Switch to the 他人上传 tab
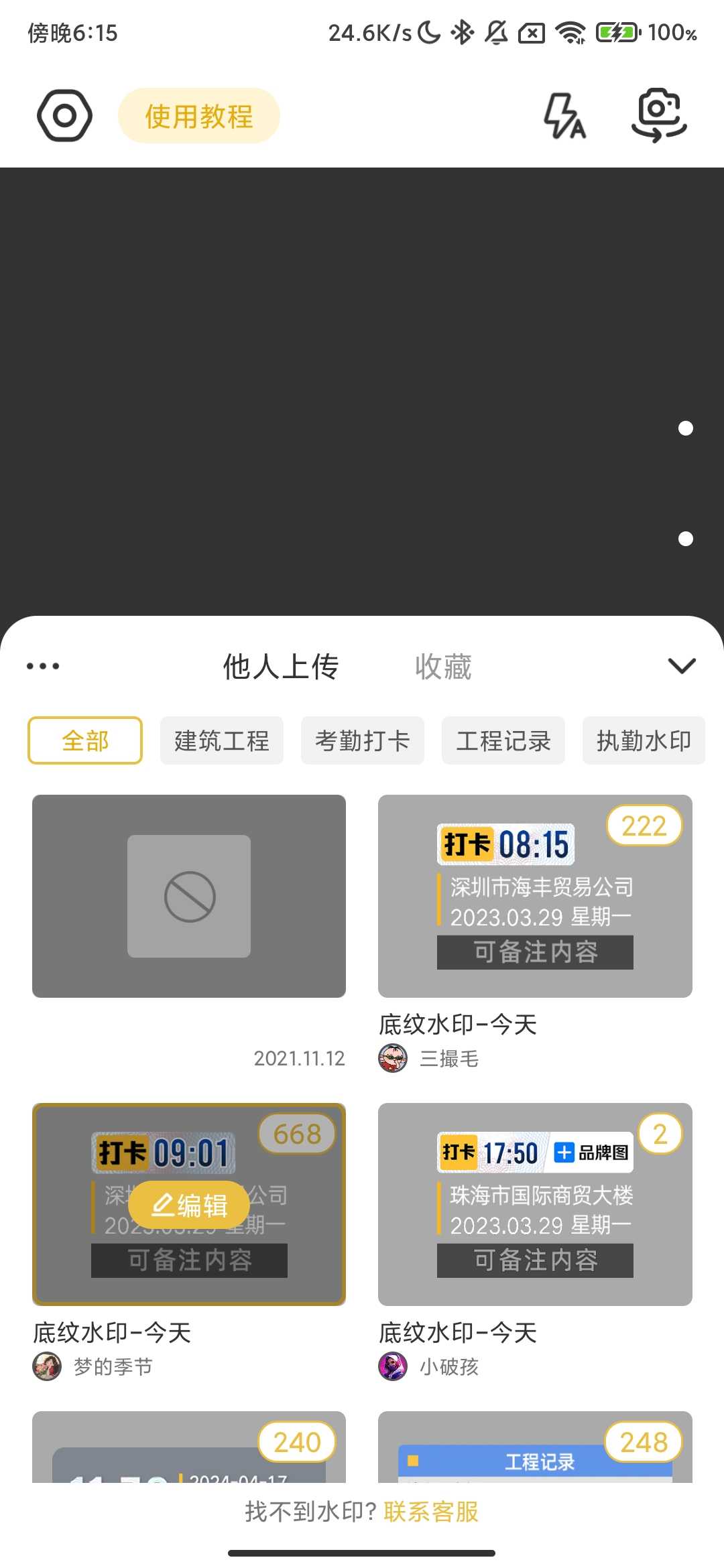The height and width of the screenshot is (1568, 724). (282, 667)
